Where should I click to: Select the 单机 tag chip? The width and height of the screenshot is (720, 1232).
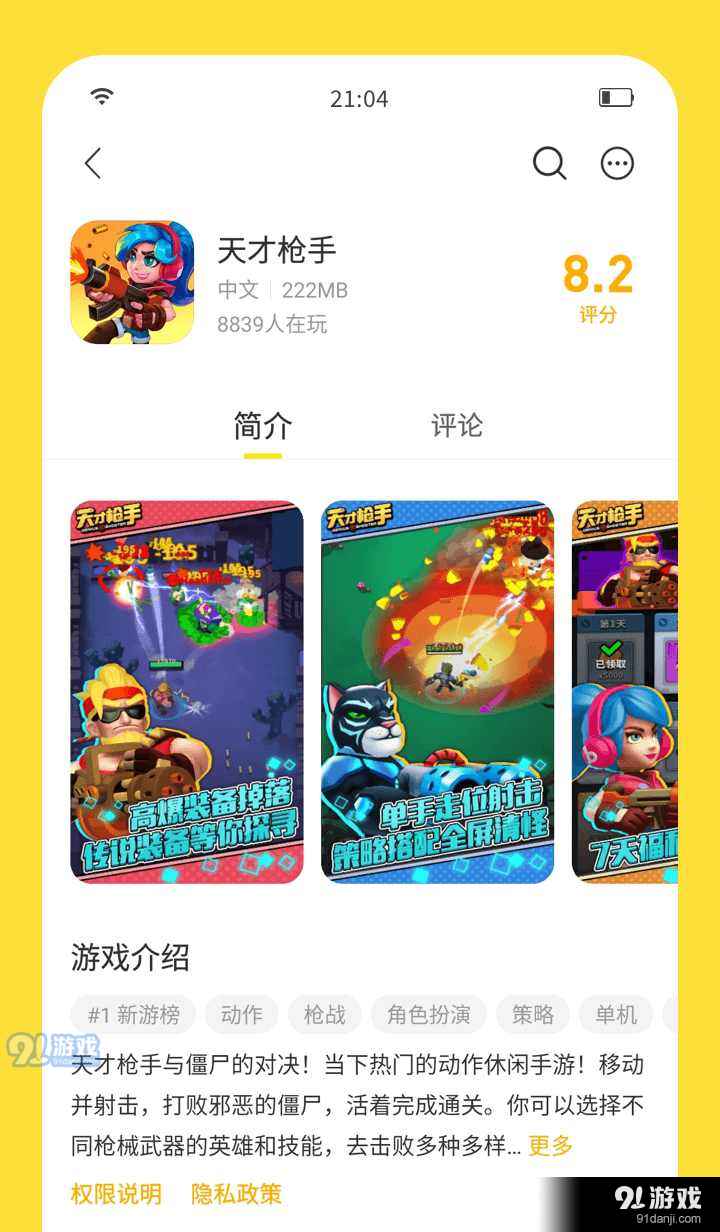(616, 1015)
